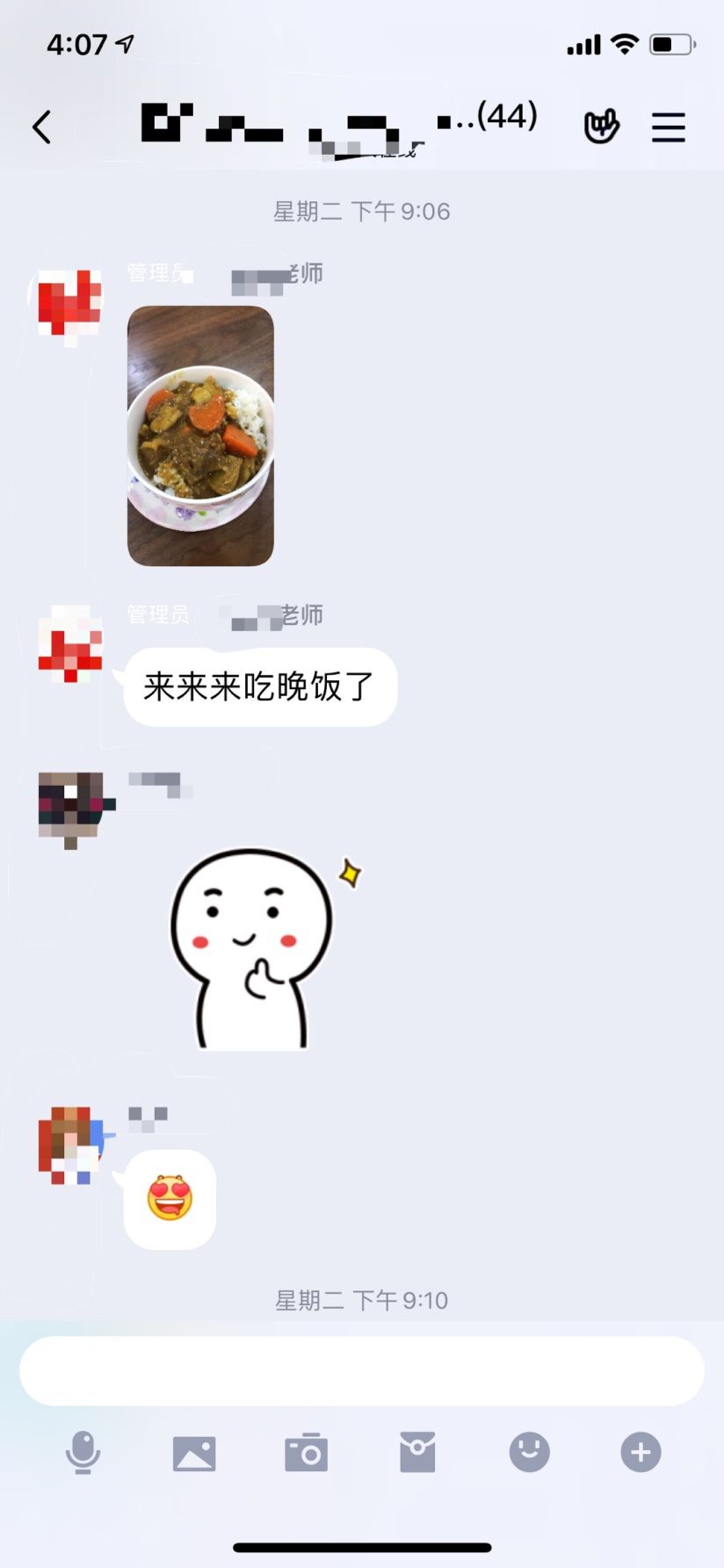Open the photo gallery picker
Viewport: 724px width, 1568px height.
click(194, 1453)
